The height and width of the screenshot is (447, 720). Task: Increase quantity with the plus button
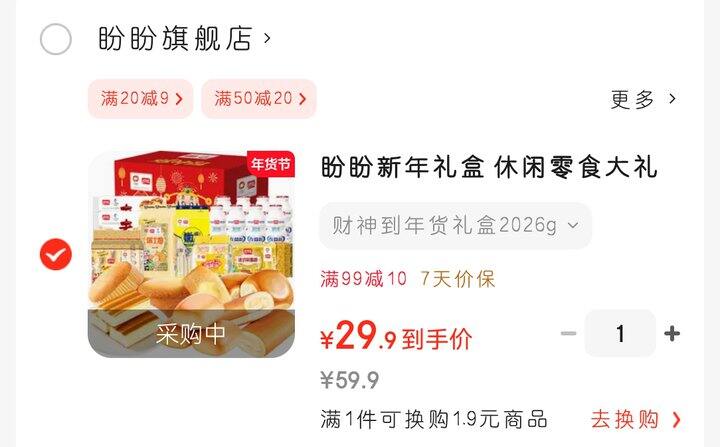pyautogui.click(x=672, y=333)
